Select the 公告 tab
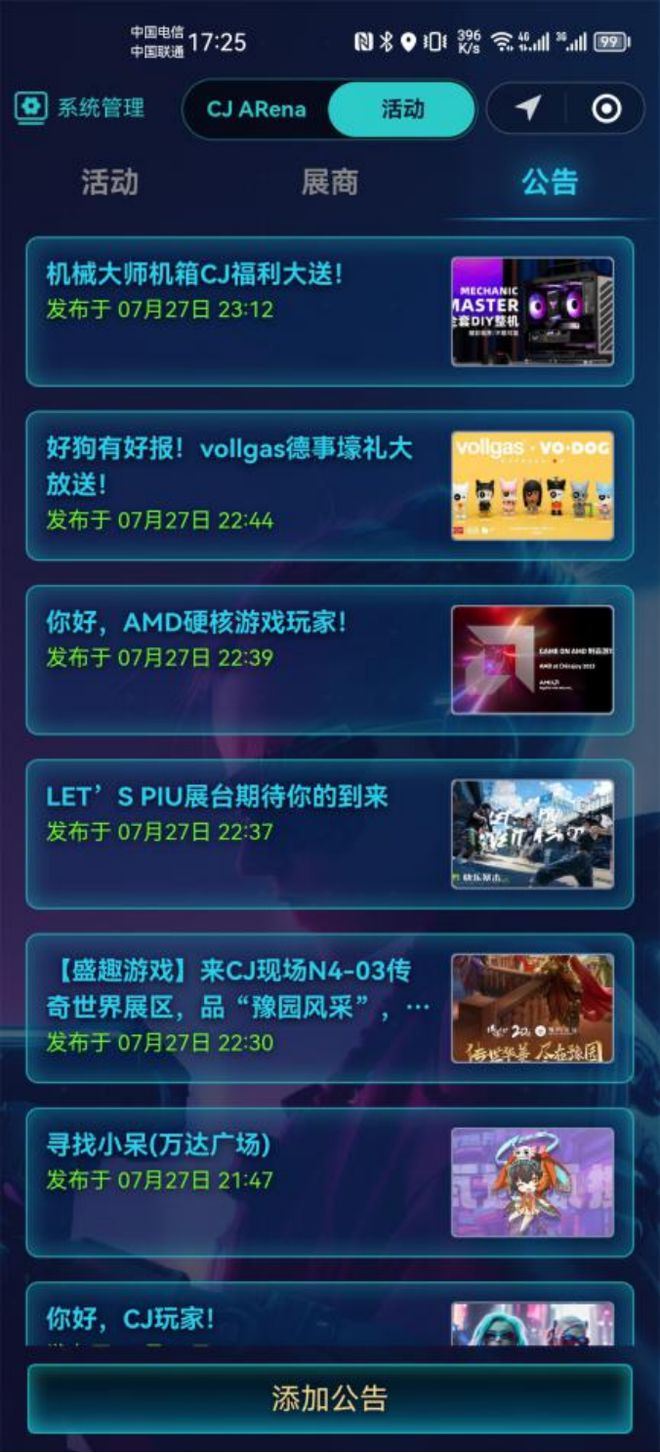Image resolution: width=660 pixels, height=1453 pixels. 549,182
